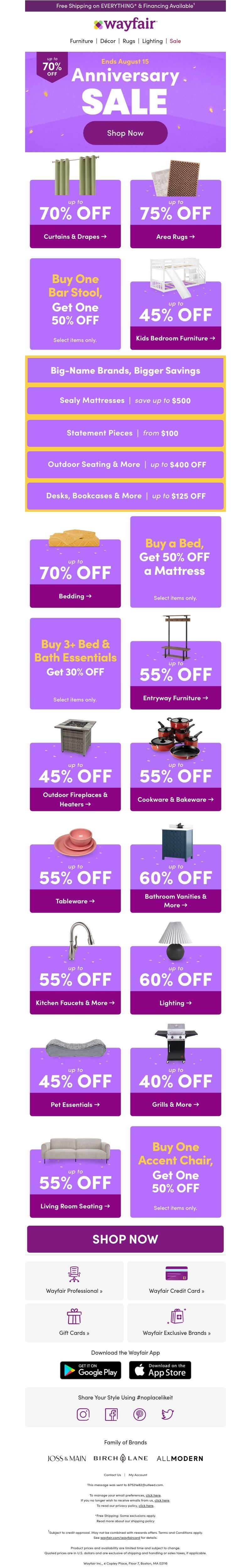
Task: Open the Sale category link
Action: point(175,41)
